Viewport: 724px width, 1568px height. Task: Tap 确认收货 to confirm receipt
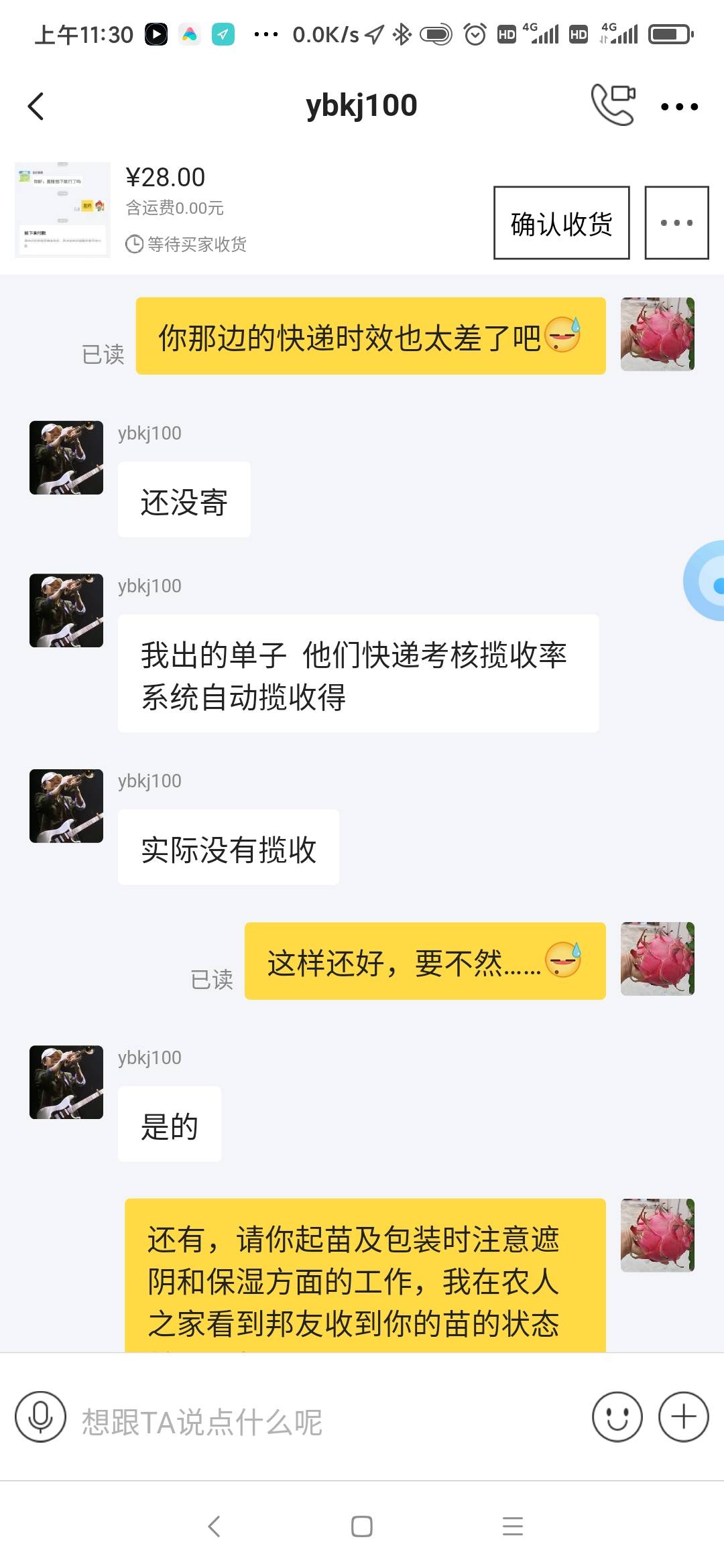[561, 223]
